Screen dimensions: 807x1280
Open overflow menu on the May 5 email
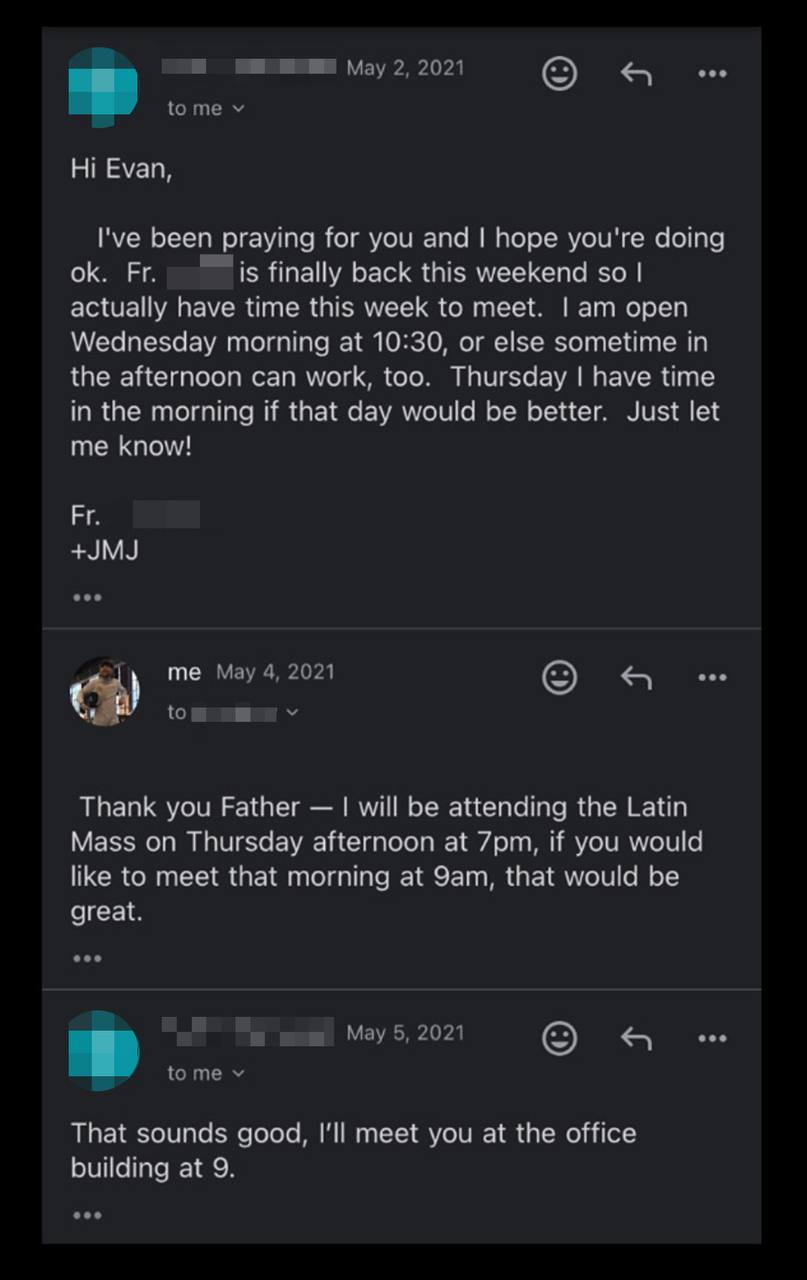tap(712, 1038)
